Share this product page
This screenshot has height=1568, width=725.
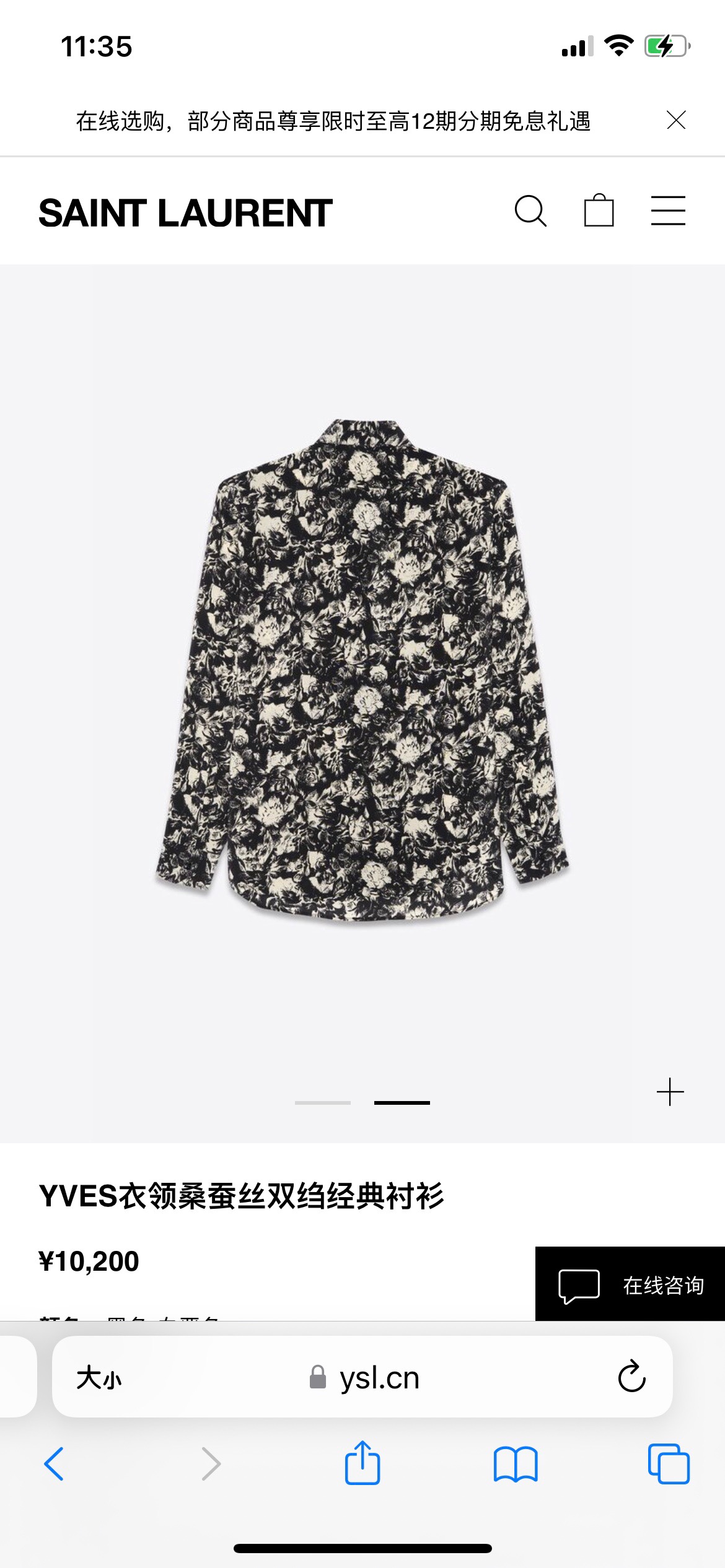point(362,1464)
